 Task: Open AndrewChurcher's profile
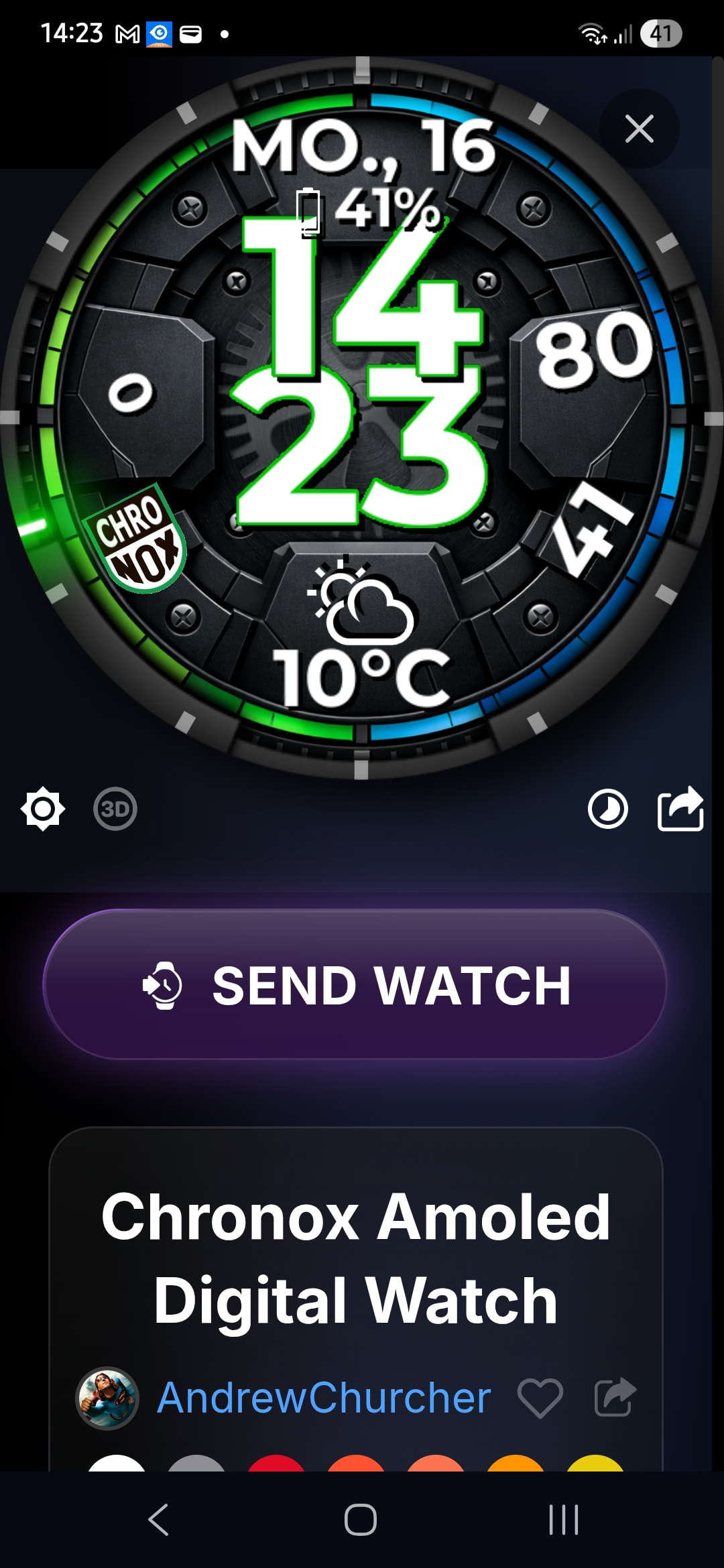click(323, 1397)
